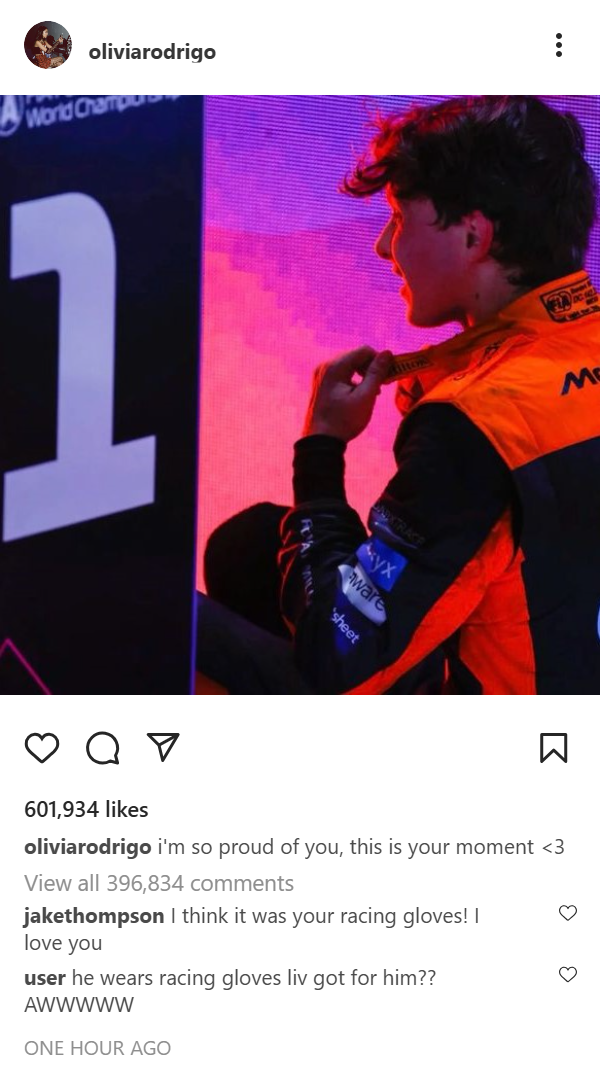The height and width of the screenshot is (1086, 601).
Task: Open the post photo
Action: tap(300, 395)
